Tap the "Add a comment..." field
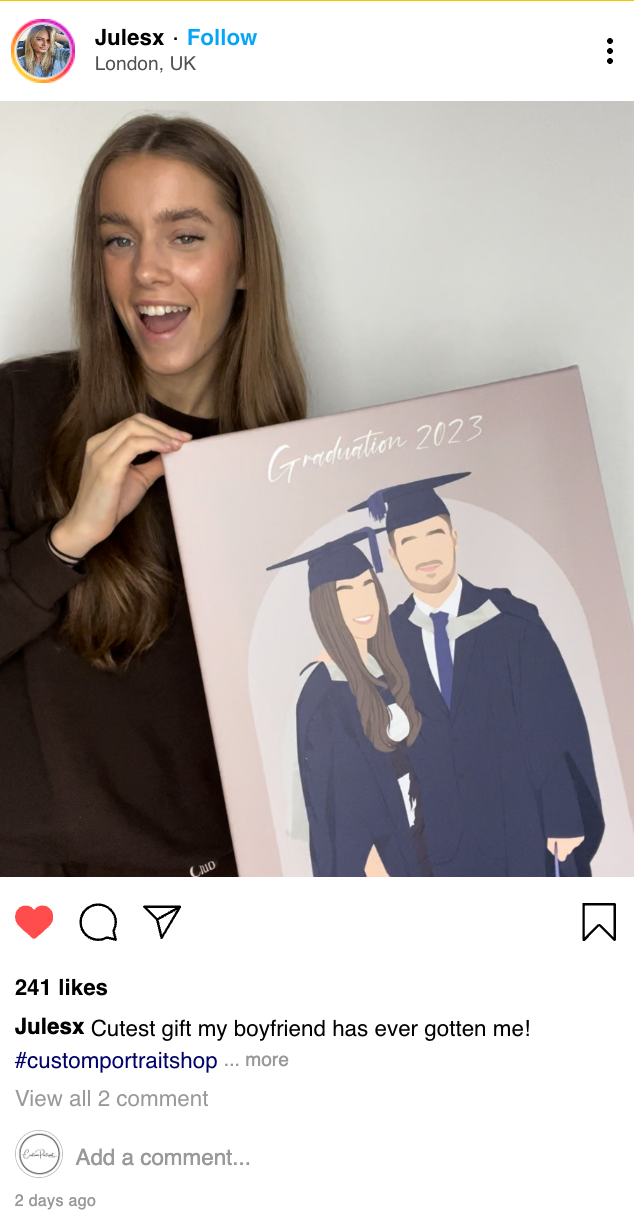634x1224 pixels. [163, 1157]
